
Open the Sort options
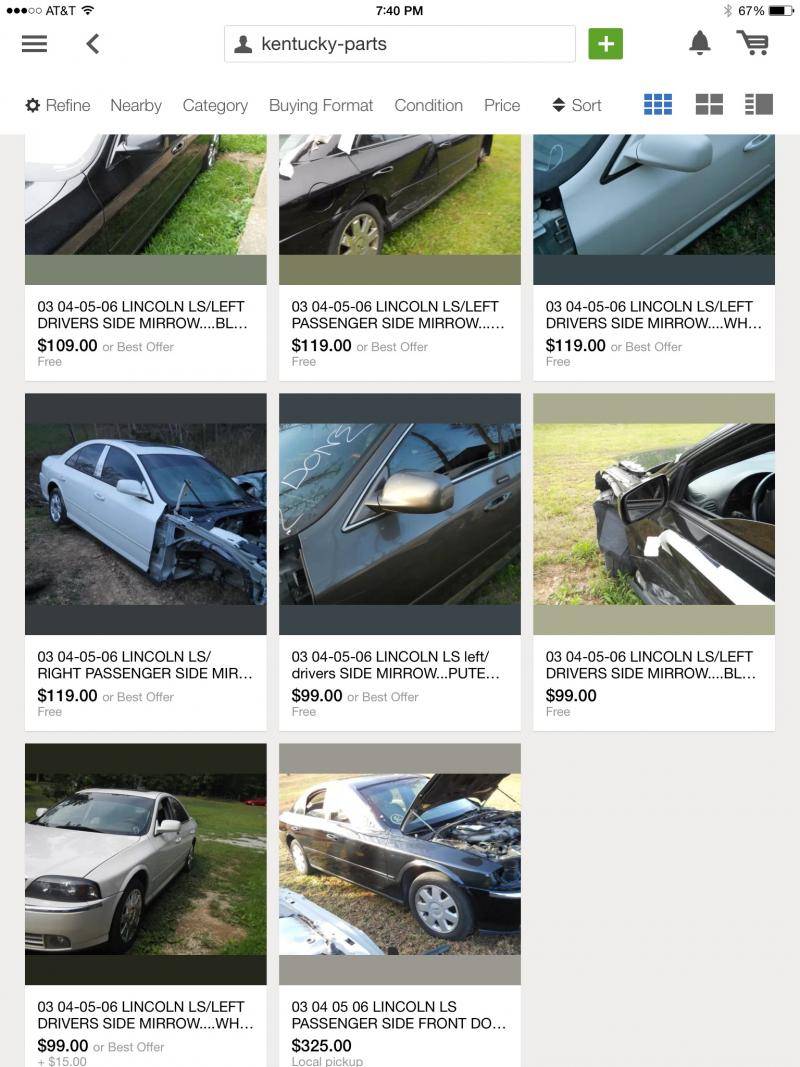[577, 105]
